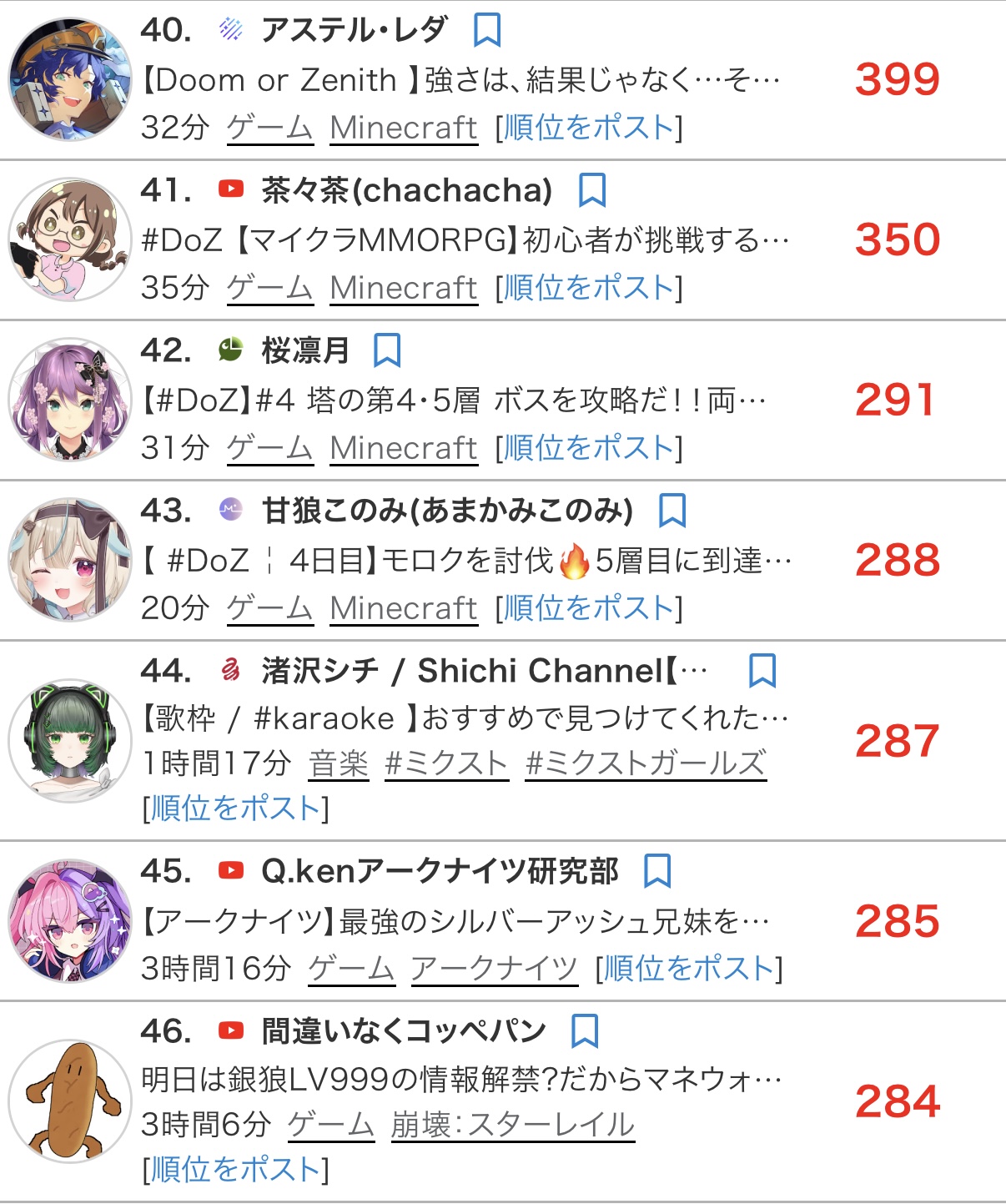
Task: Post ranking for 茶々茶(chachacha) stream
Action: [589, 288]
